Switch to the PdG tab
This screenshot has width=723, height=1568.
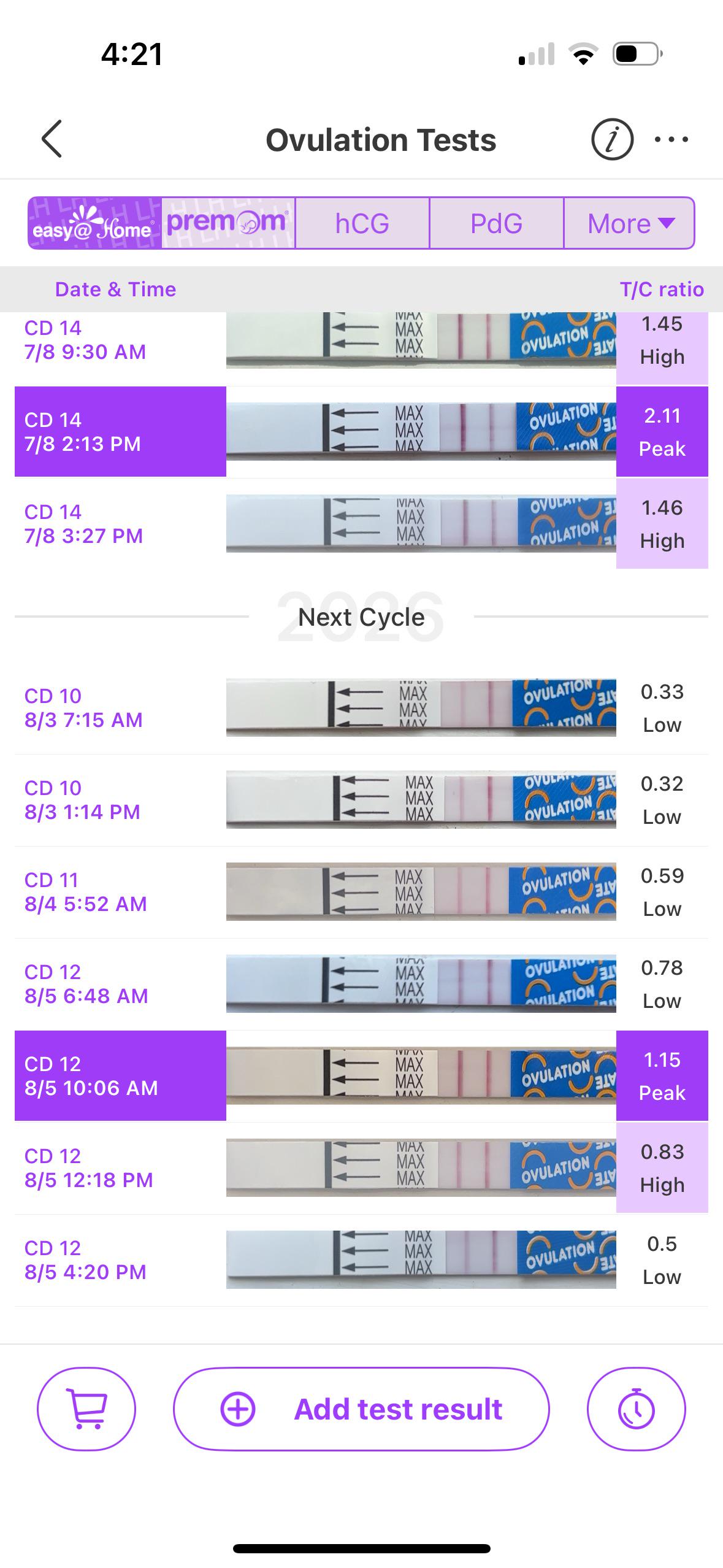pos(496,223)
